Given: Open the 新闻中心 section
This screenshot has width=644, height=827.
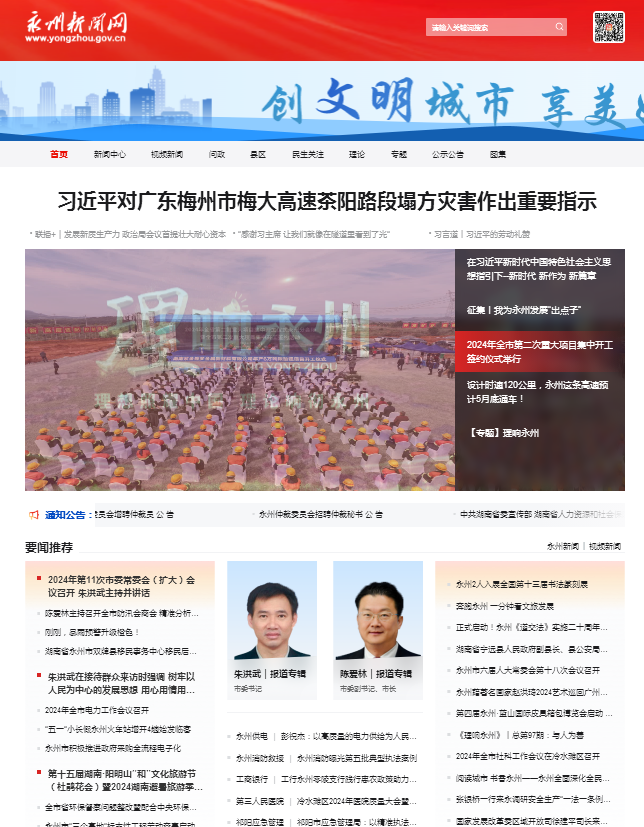Looking at the screenshot, I should pos(110,154).
